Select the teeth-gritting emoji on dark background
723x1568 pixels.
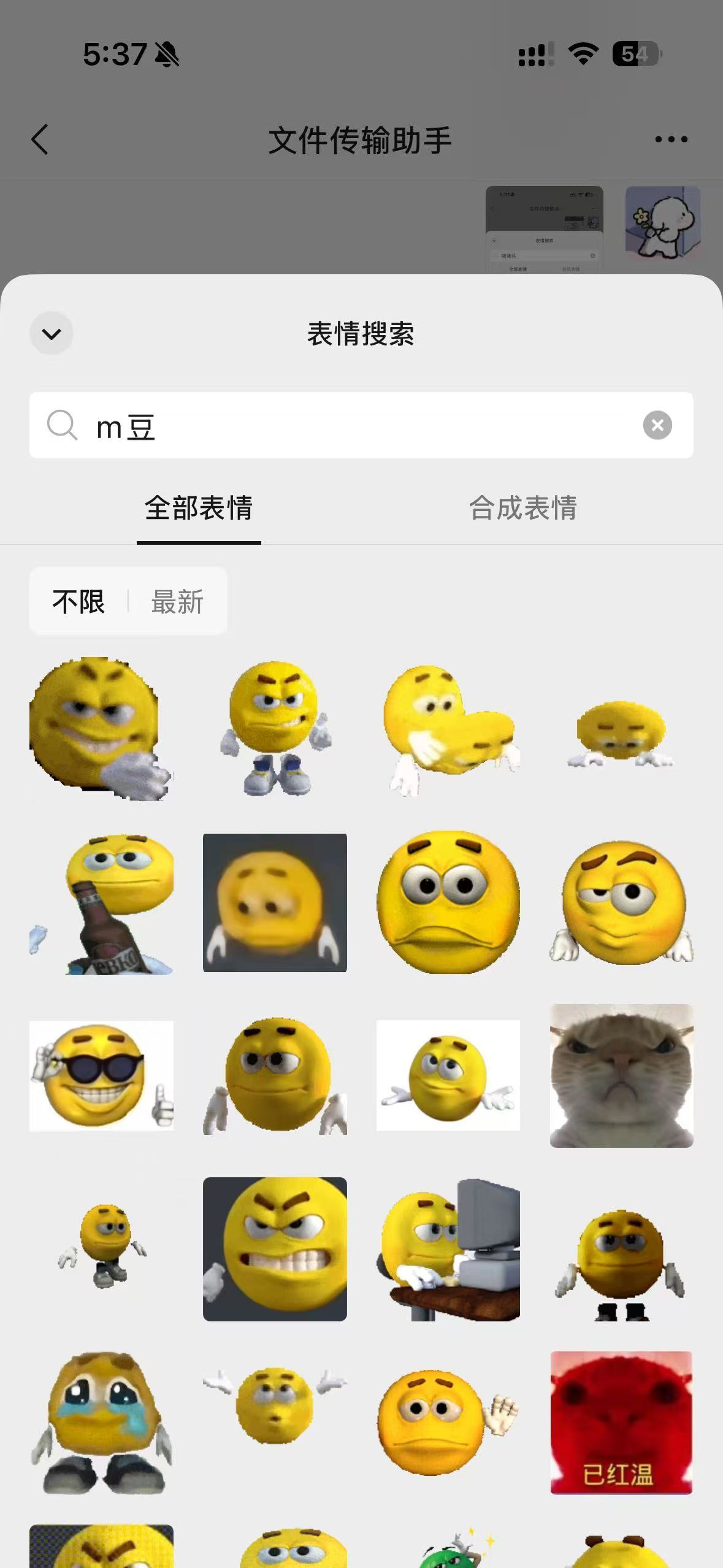tap(275, 1249)
